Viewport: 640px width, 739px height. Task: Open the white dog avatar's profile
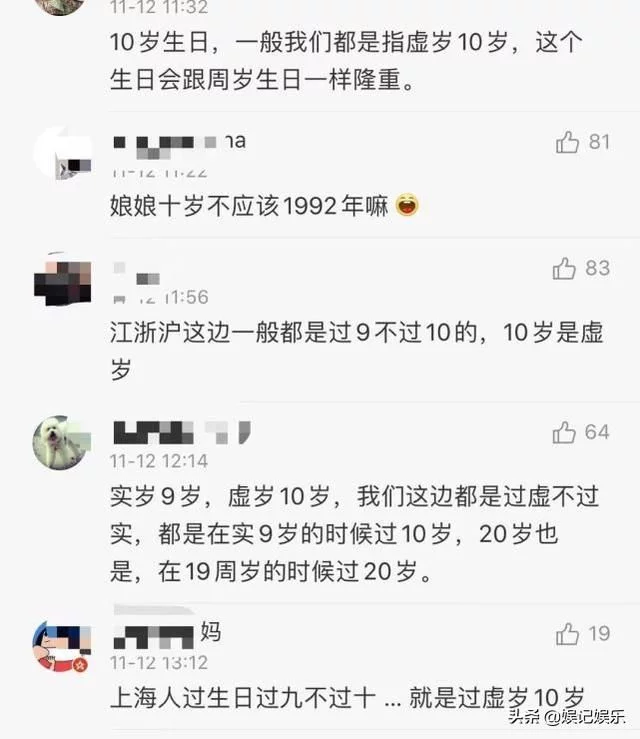pos(57,443)
